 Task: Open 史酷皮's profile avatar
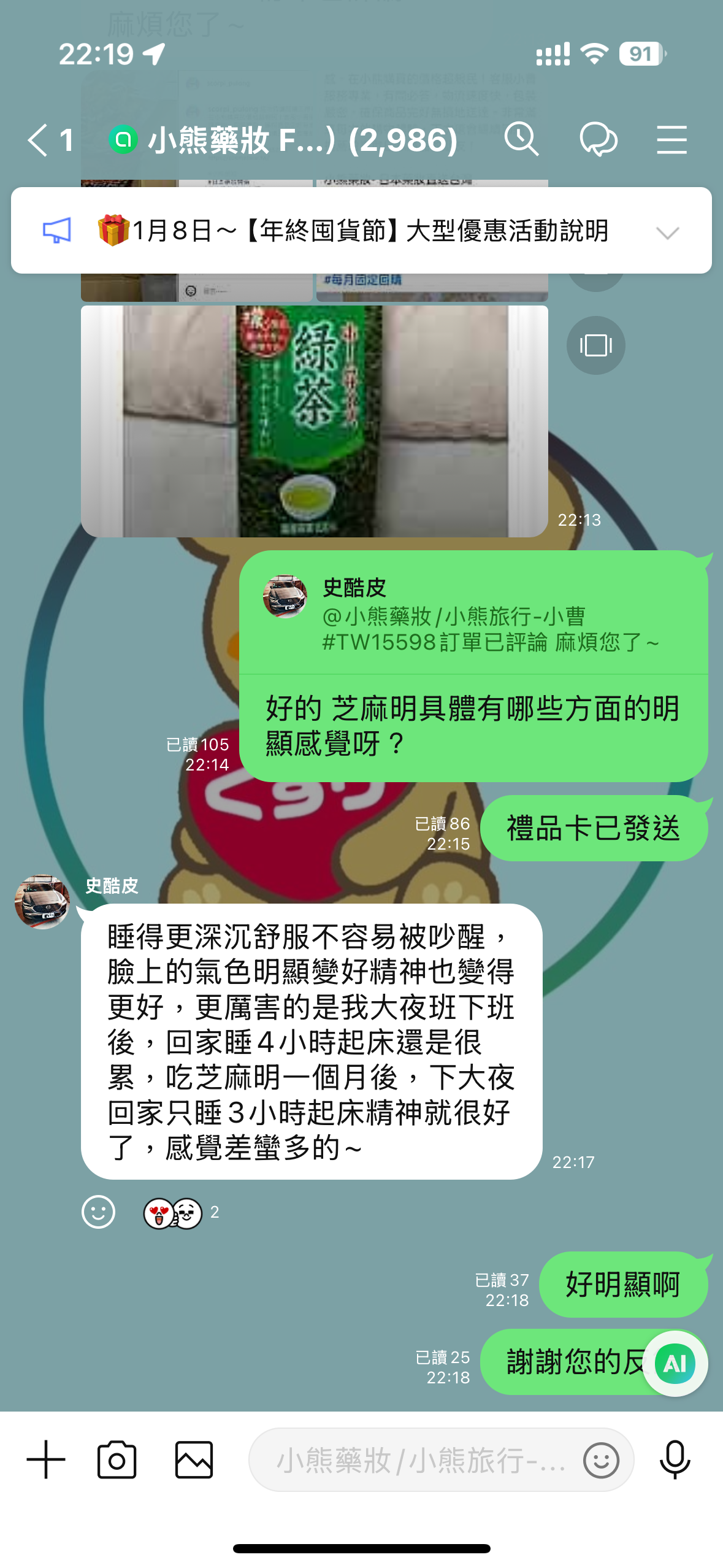[x=42, y=902]
